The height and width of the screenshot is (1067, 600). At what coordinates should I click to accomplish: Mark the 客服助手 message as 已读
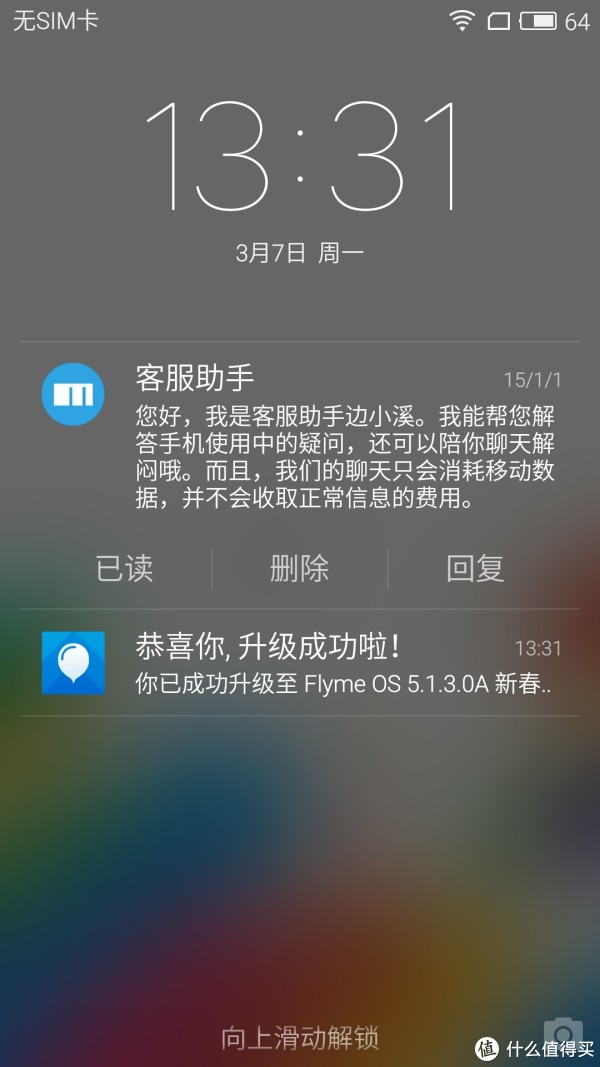coord(124,569)
